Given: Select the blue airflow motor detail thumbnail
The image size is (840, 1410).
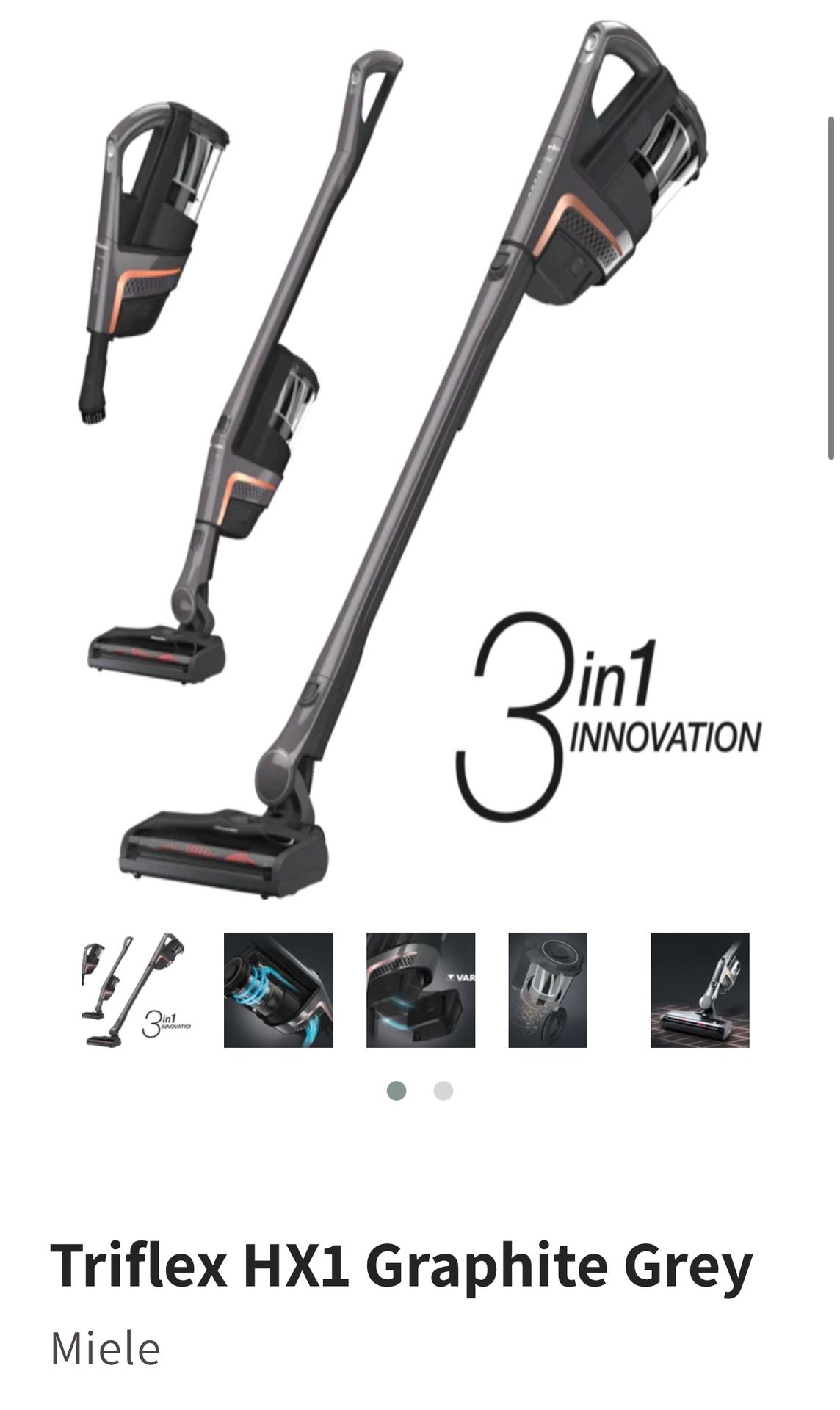Looking at the screenshot, I should [x=278, y=993].
